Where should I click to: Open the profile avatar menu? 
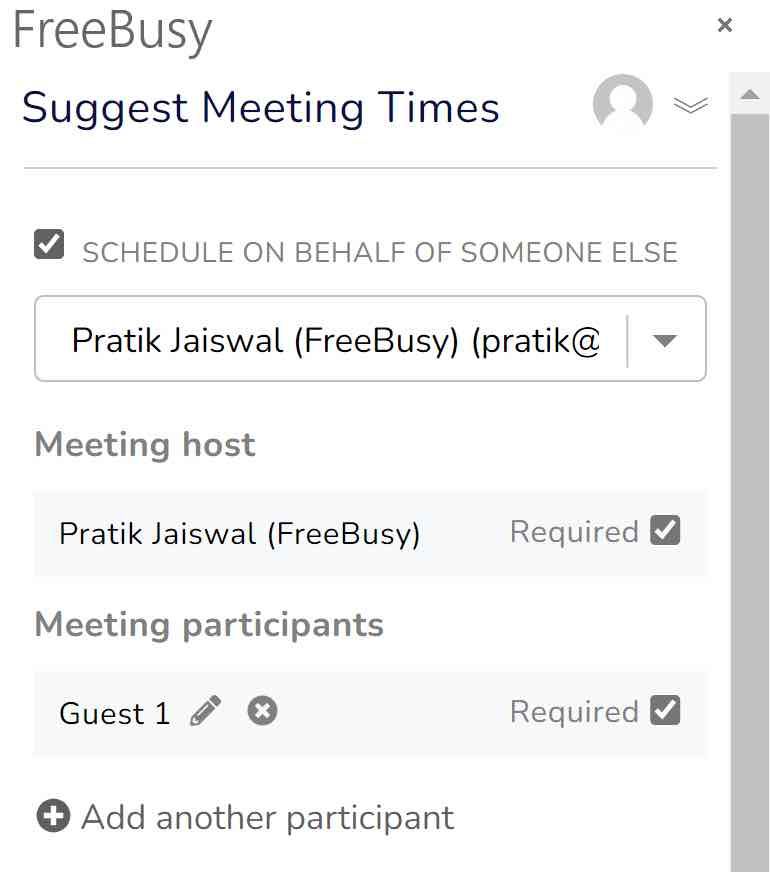click(x=623, y=104)
